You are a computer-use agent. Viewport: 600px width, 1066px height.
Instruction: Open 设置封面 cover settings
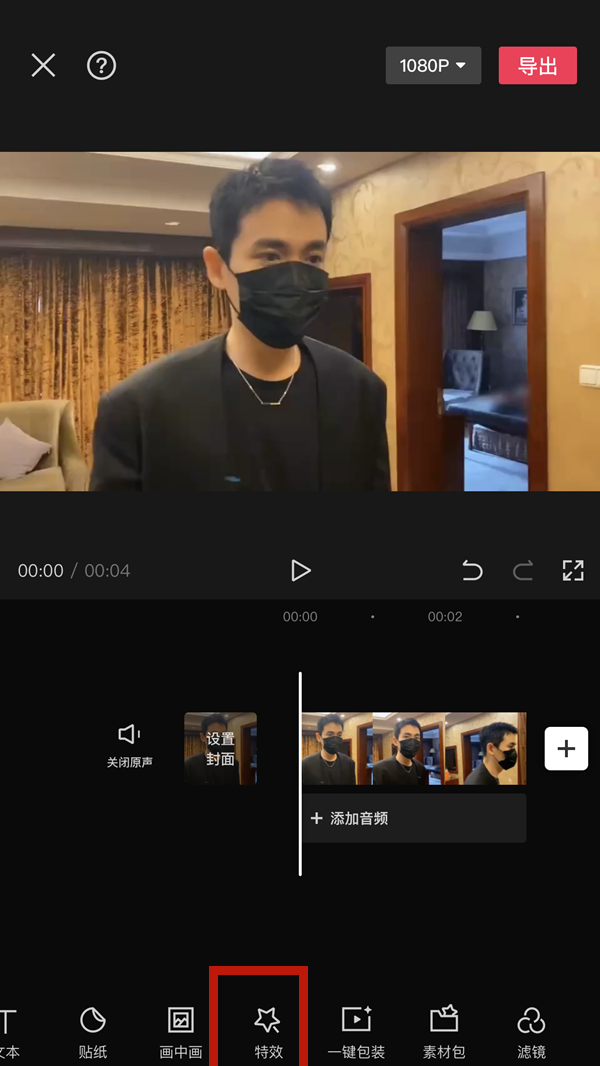[x=220, y=748]
